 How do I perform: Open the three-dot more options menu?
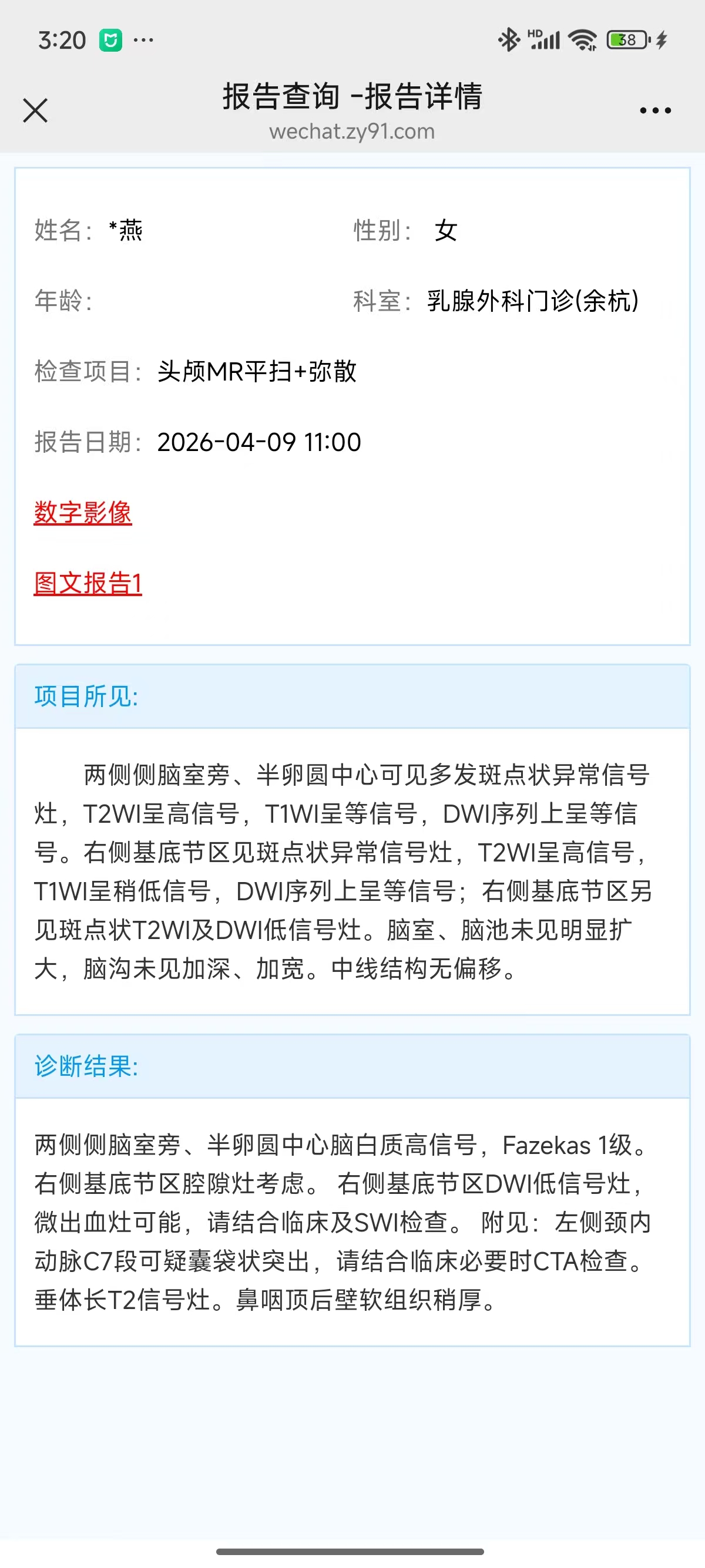(x=655, y=111)
